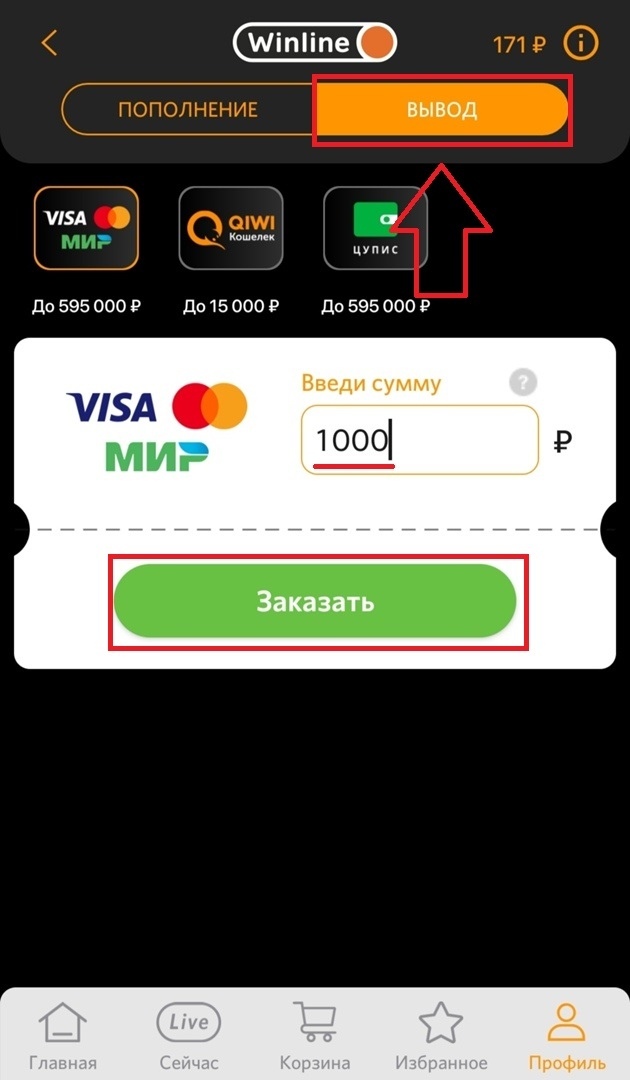Open the Главная tab
This screenshot has height=1080, width=630.
[63, 1035]
